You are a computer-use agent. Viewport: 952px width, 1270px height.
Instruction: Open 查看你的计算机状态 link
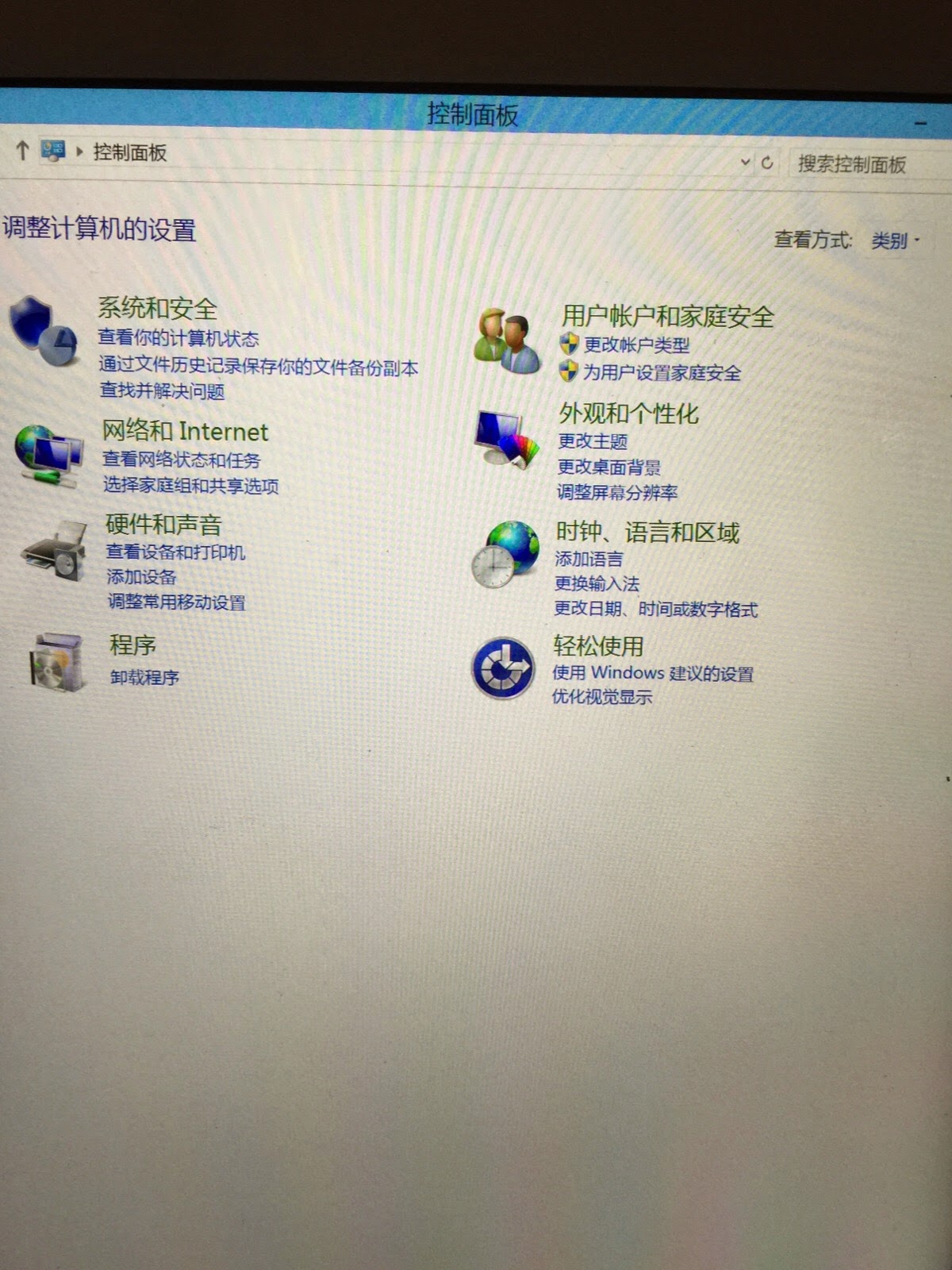point(178,339)
